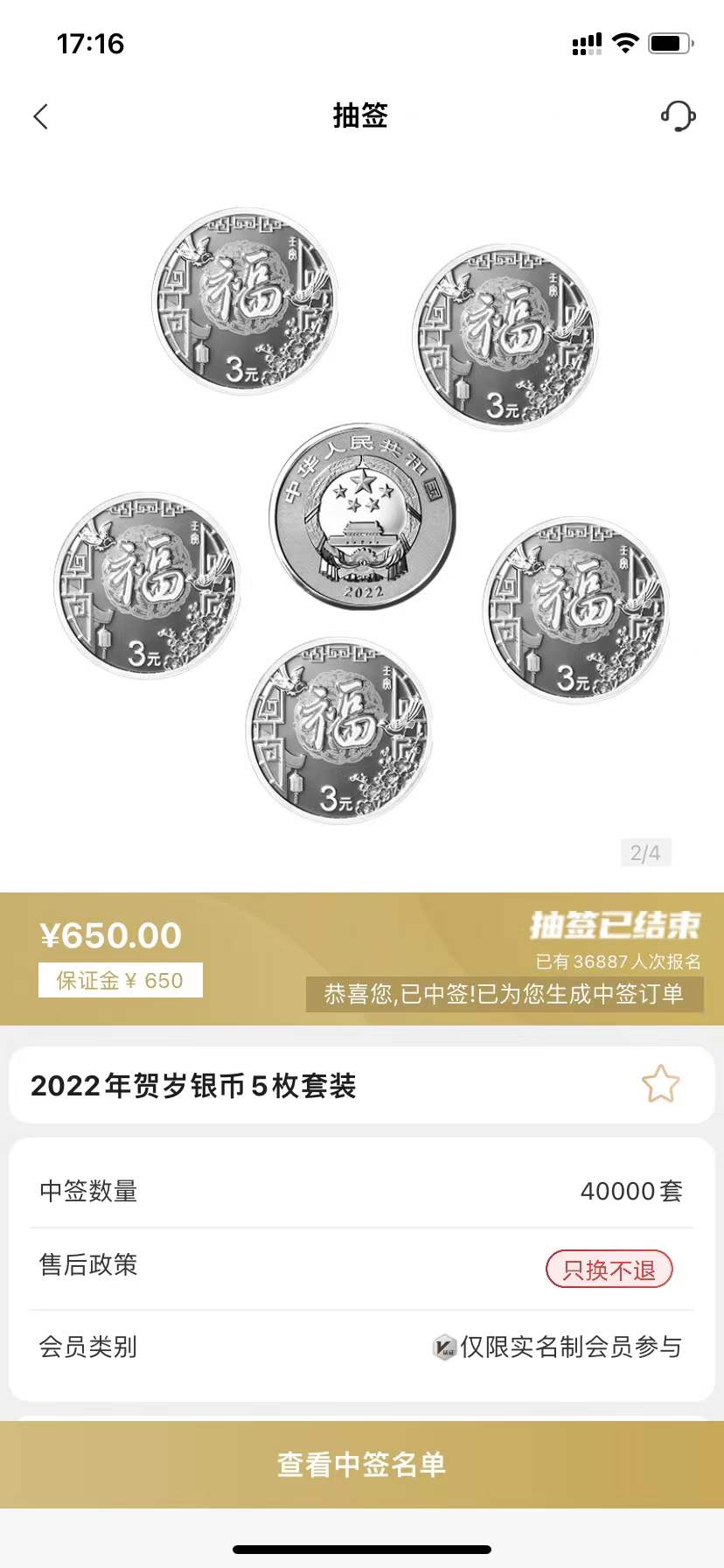
Task: Go back using the top-left arrow
Action: click(x=40, y=116)
